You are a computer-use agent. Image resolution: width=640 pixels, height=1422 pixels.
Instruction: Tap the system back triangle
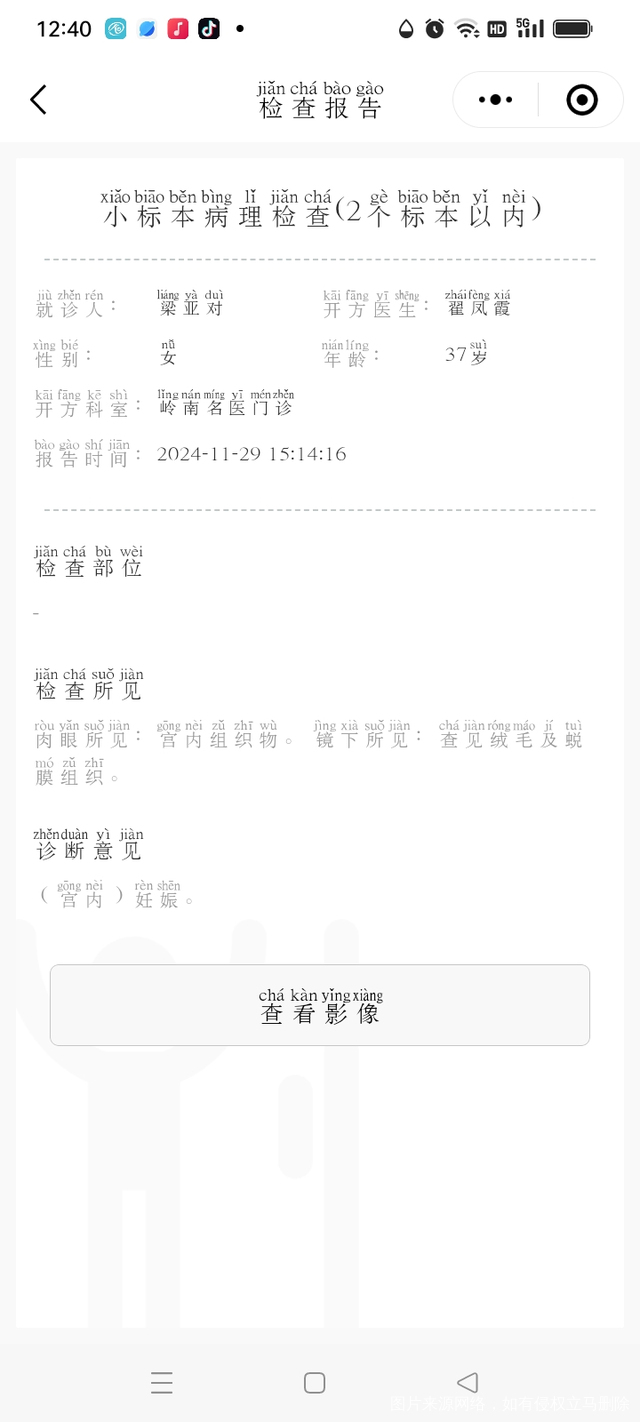(x=467, y=1383)
